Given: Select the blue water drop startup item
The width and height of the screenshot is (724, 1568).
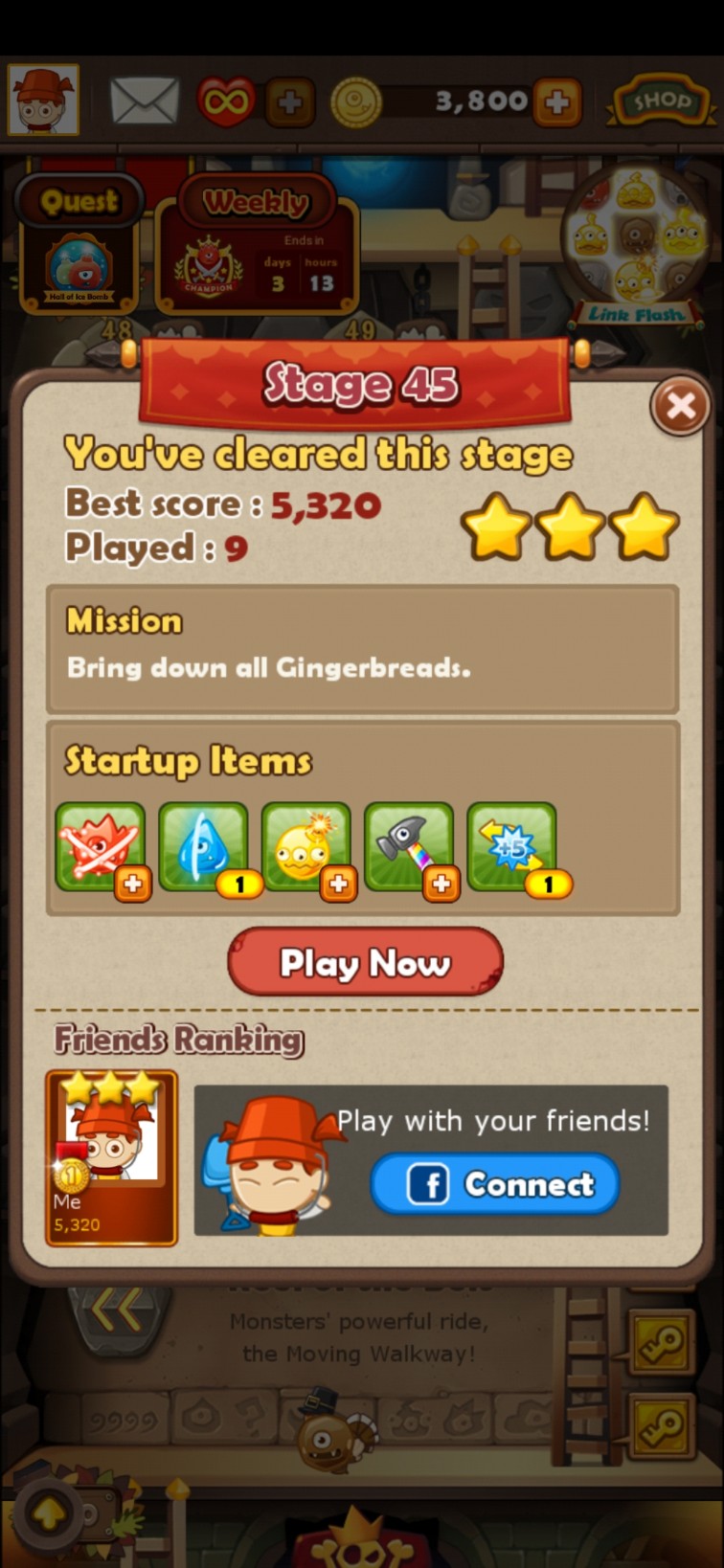Looking at the screenshot, I should click(203, 848).
